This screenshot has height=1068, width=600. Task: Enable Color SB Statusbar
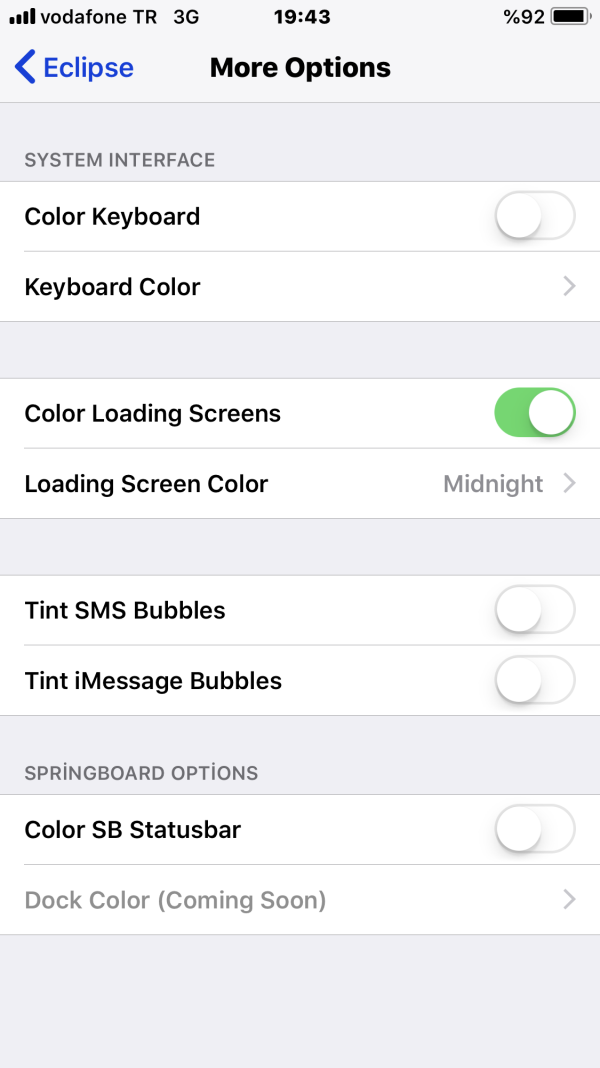[x=535, y=829]
